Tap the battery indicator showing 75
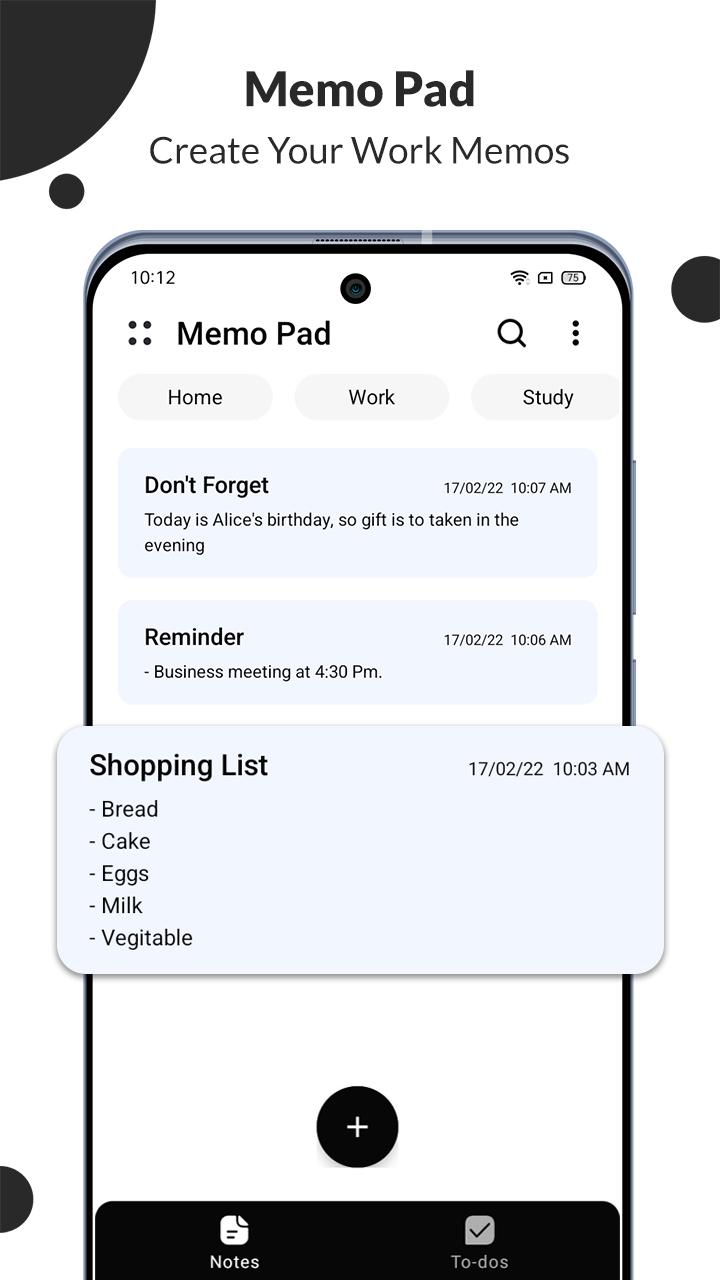 [x=572, y=278]
